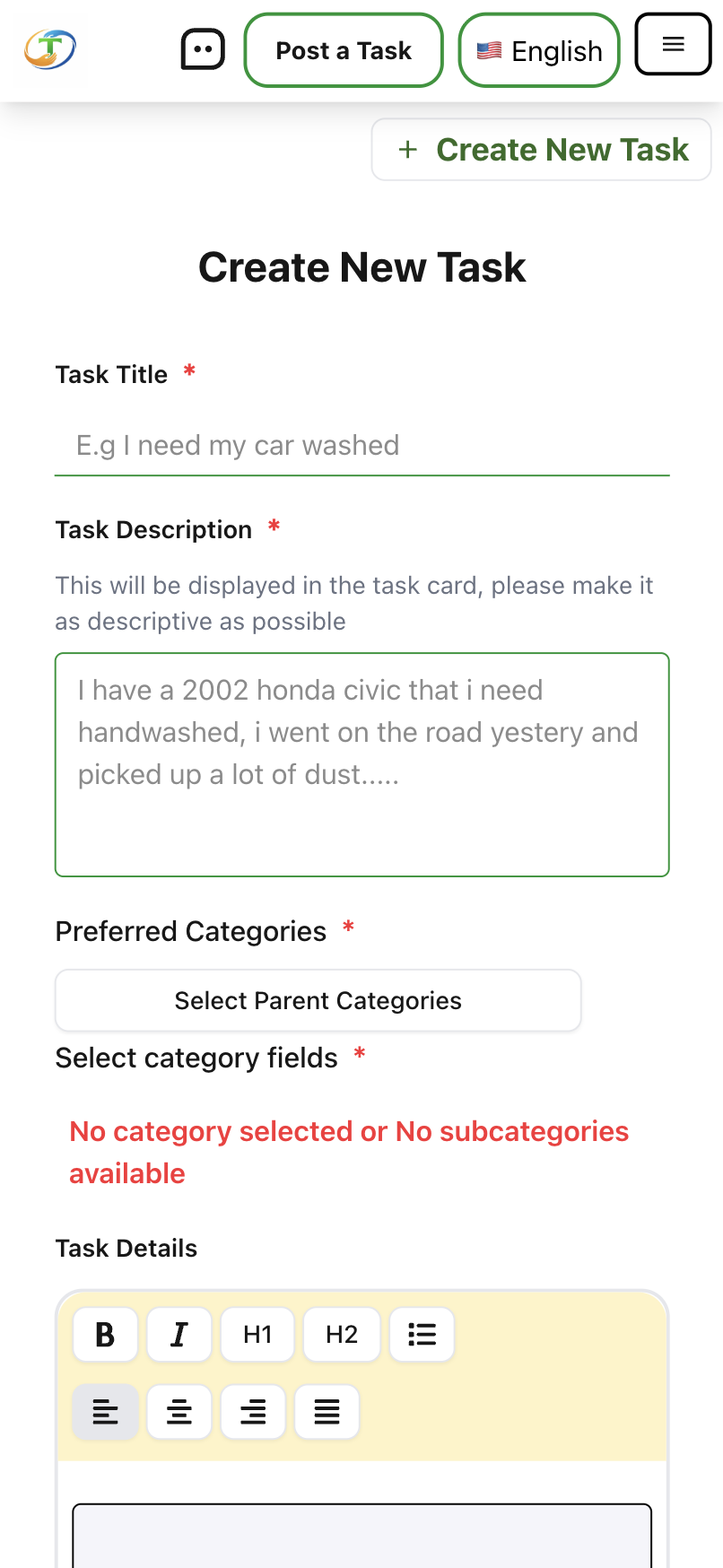Open the English language selector
Screen dimensions: 723x1568
pyautogui.click(x=538, y=50)
